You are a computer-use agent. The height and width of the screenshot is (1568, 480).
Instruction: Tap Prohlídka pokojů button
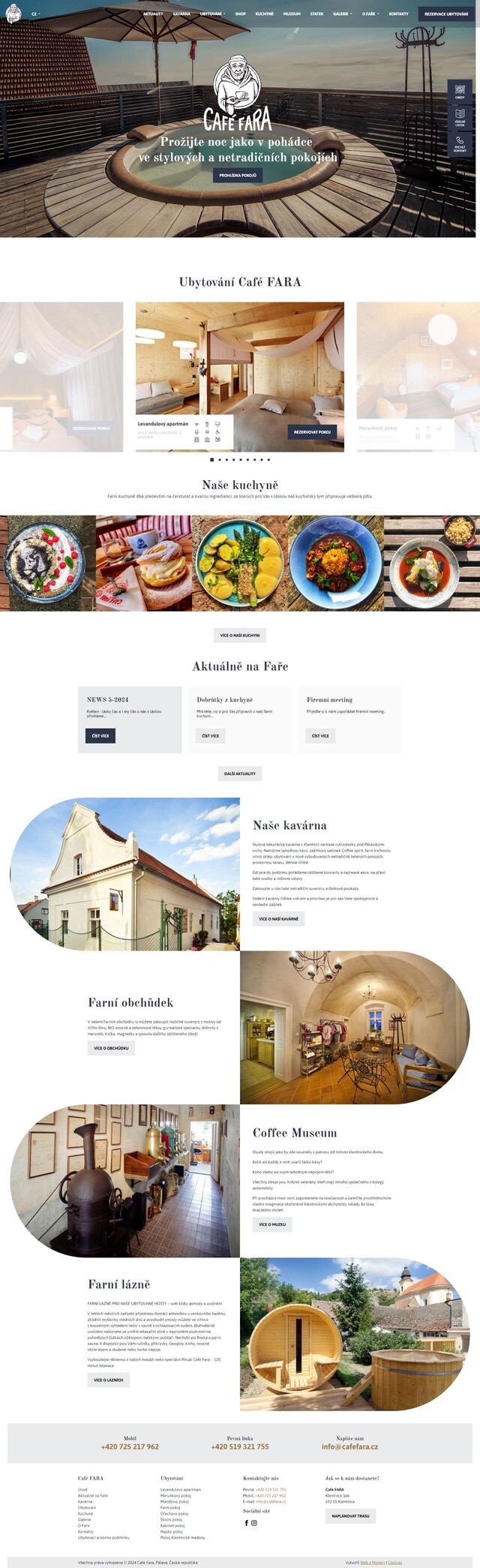(x=238, y=175)
